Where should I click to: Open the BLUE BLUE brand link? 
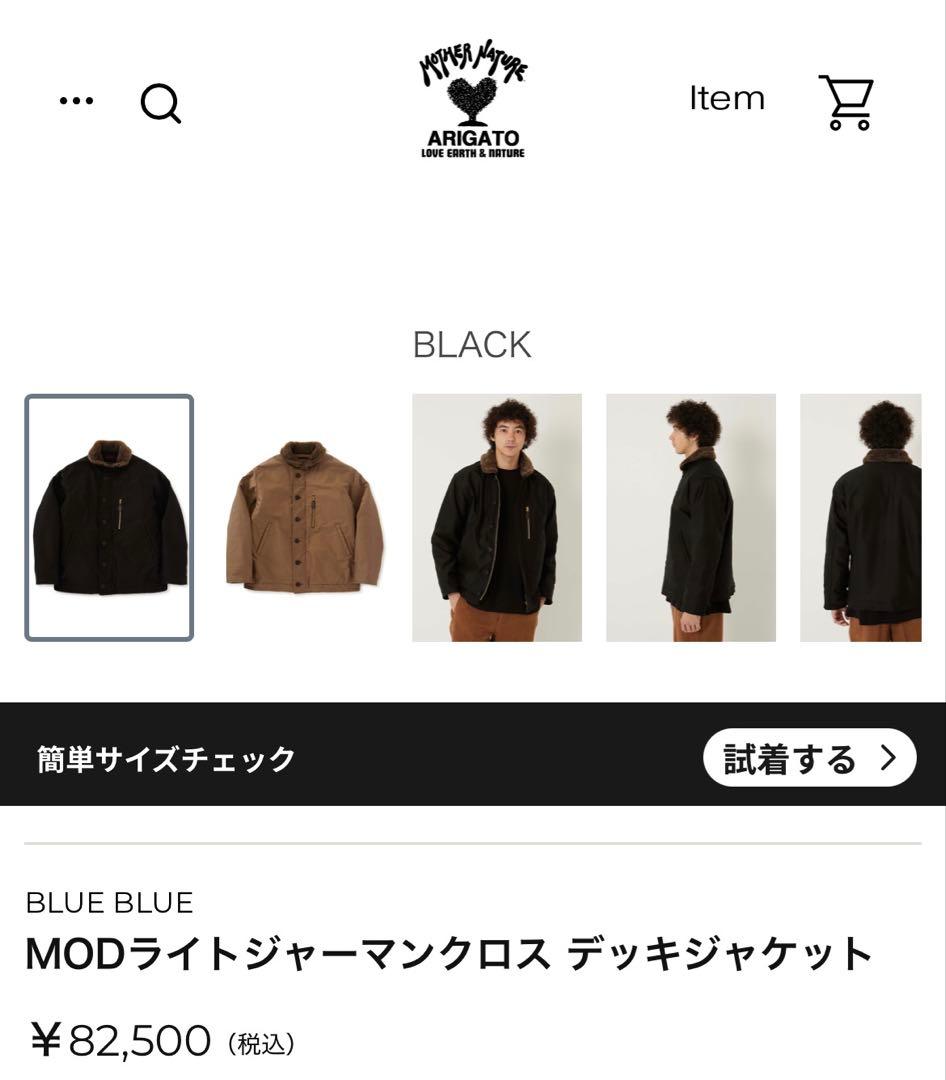click(x=111, y=901)
